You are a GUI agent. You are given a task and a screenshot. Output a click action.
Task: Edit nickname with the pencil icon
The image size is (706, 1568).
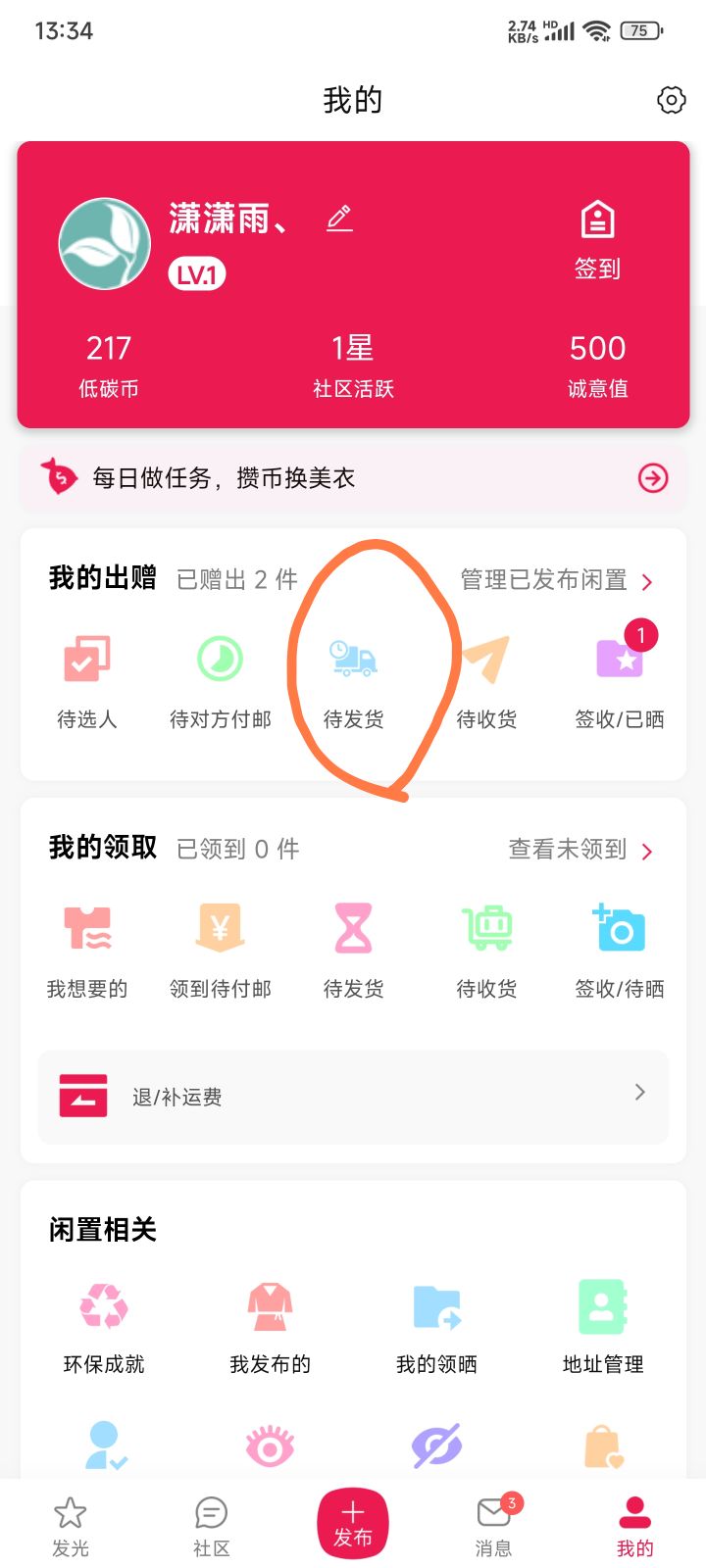pyautogui.click(x=339, y=219)
